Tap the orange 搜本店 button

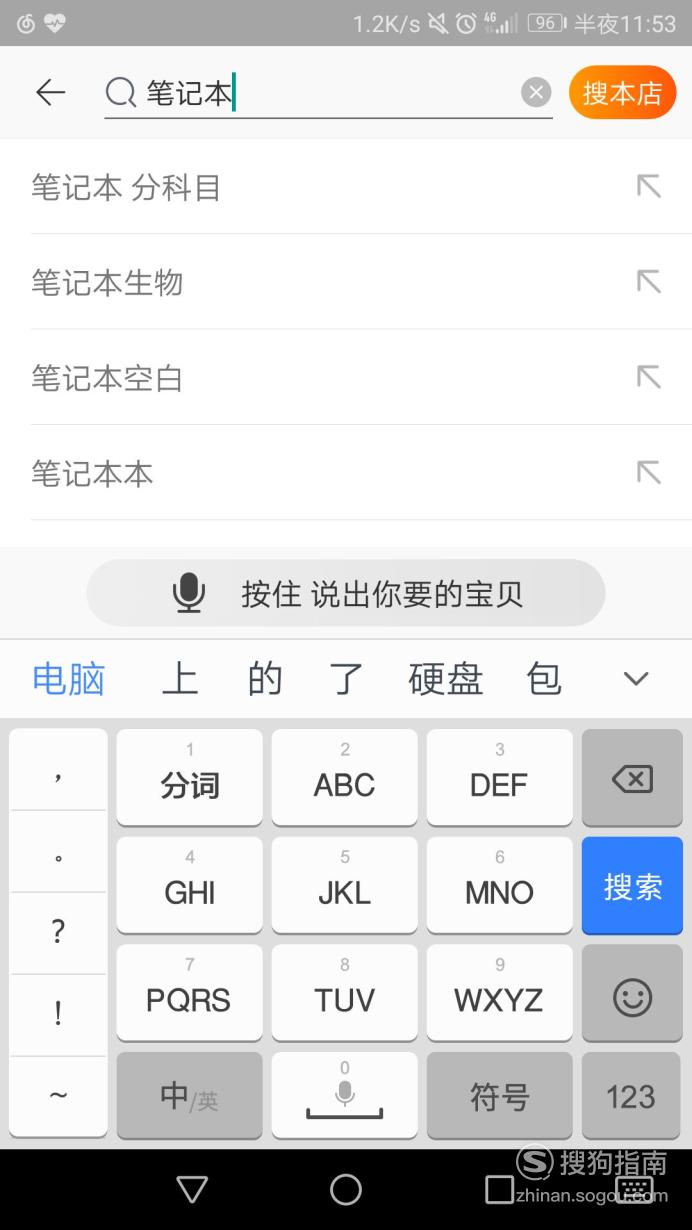click(623, 93)
